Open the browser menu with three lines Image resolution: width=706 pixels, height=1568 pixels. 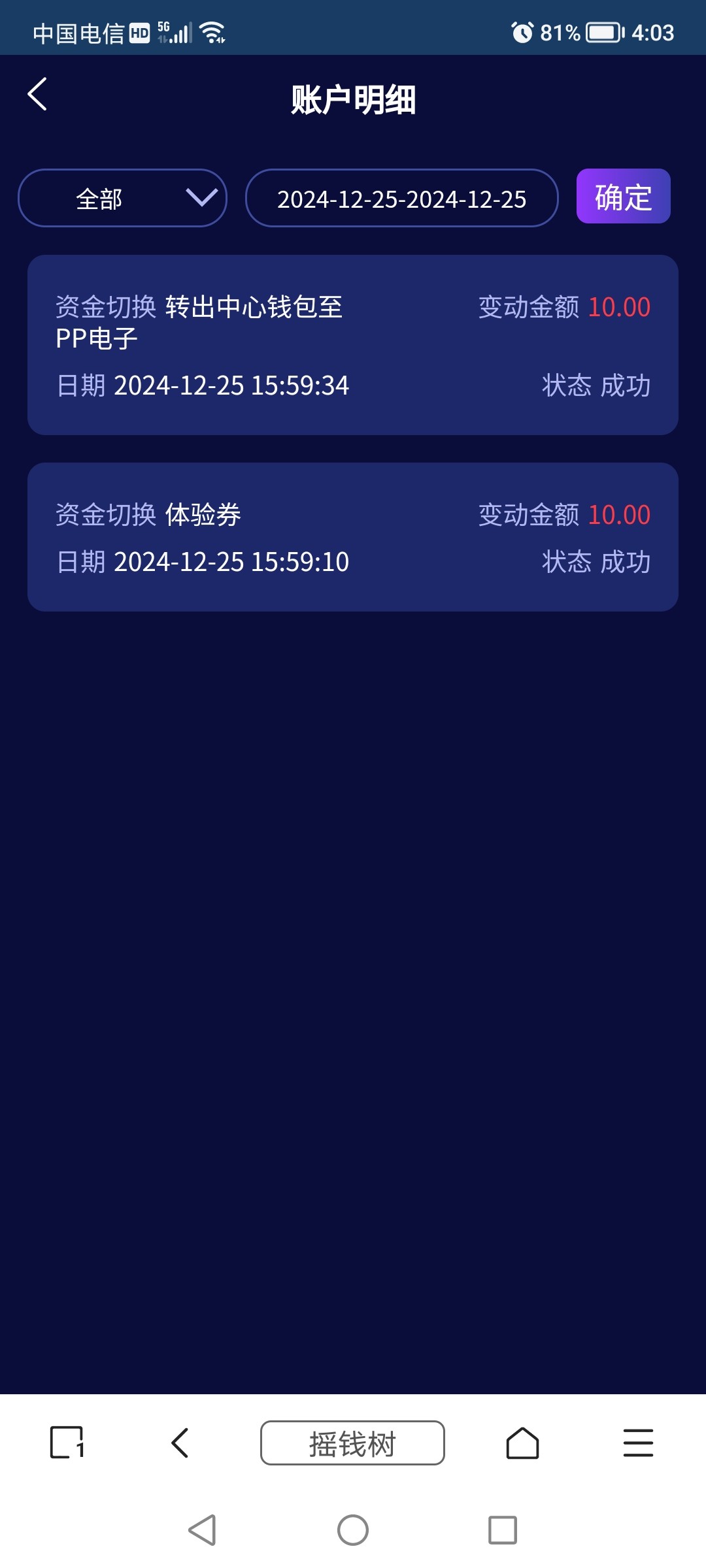tap(638, 1443)
